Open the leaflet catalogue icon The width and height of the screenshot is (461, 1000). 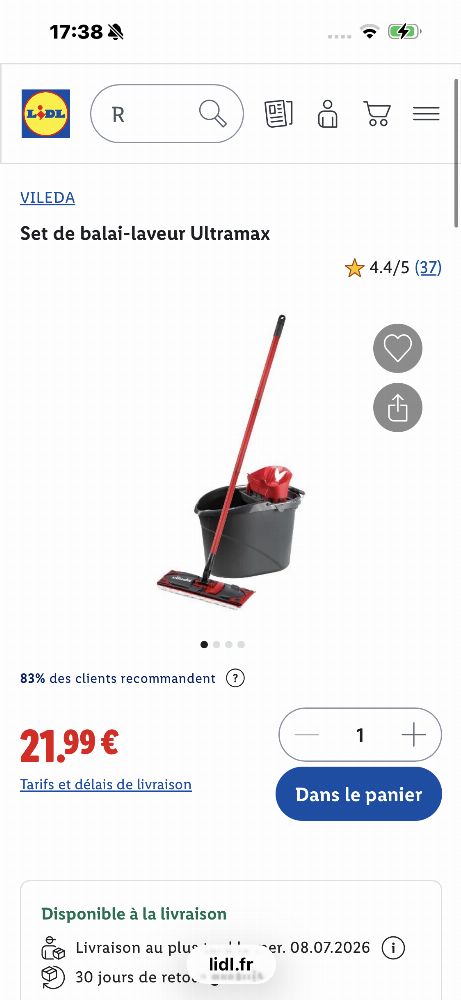click(x=279, y=114)
